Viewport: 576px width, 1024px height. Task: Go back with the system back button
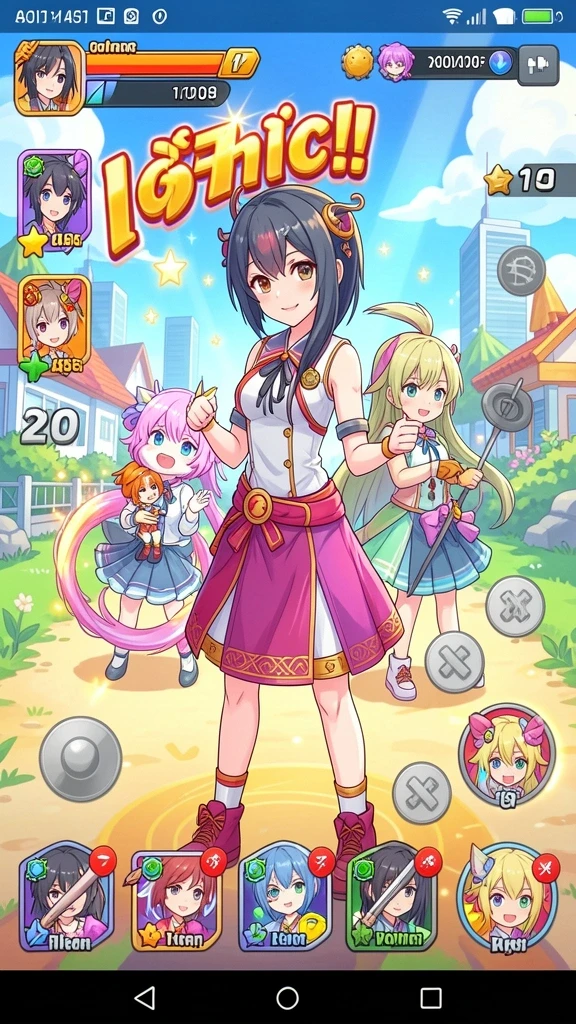(x=144, y=997)
